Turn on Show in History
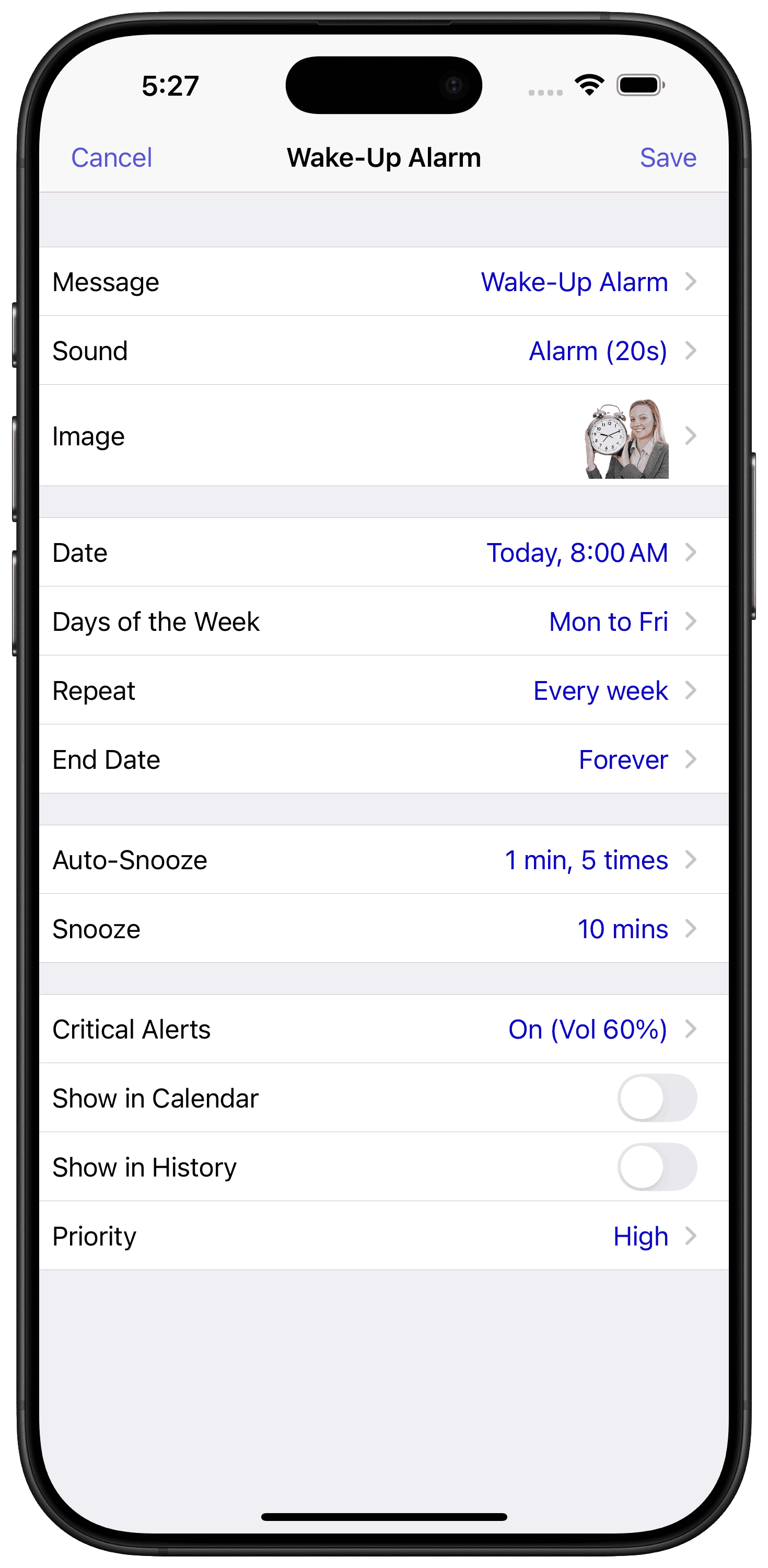Image resolution: width=768 pixels, height=1568 pixels. (x=657, y=1166)
